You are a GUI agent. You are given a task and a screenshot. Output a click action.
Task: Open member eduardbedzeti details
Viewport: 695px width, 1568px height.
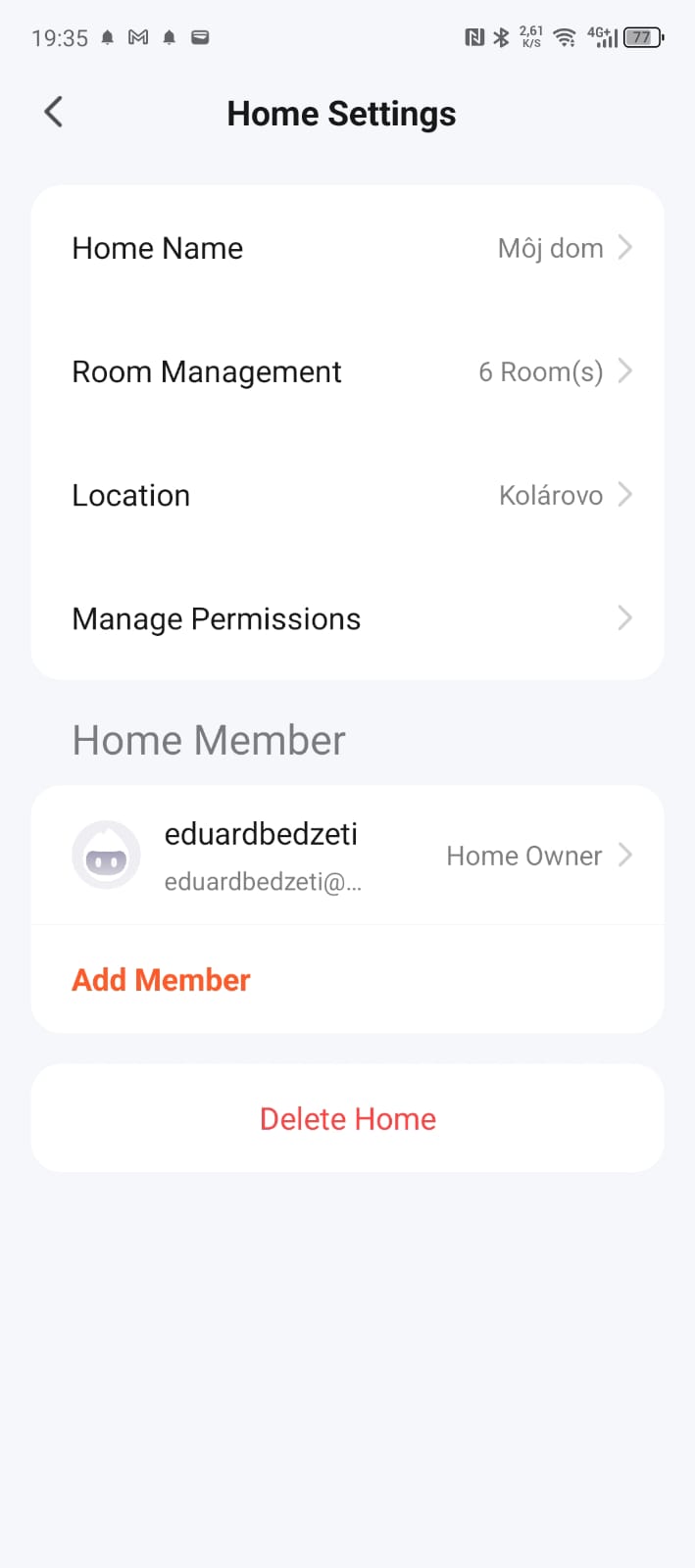(x=348, y=856)
